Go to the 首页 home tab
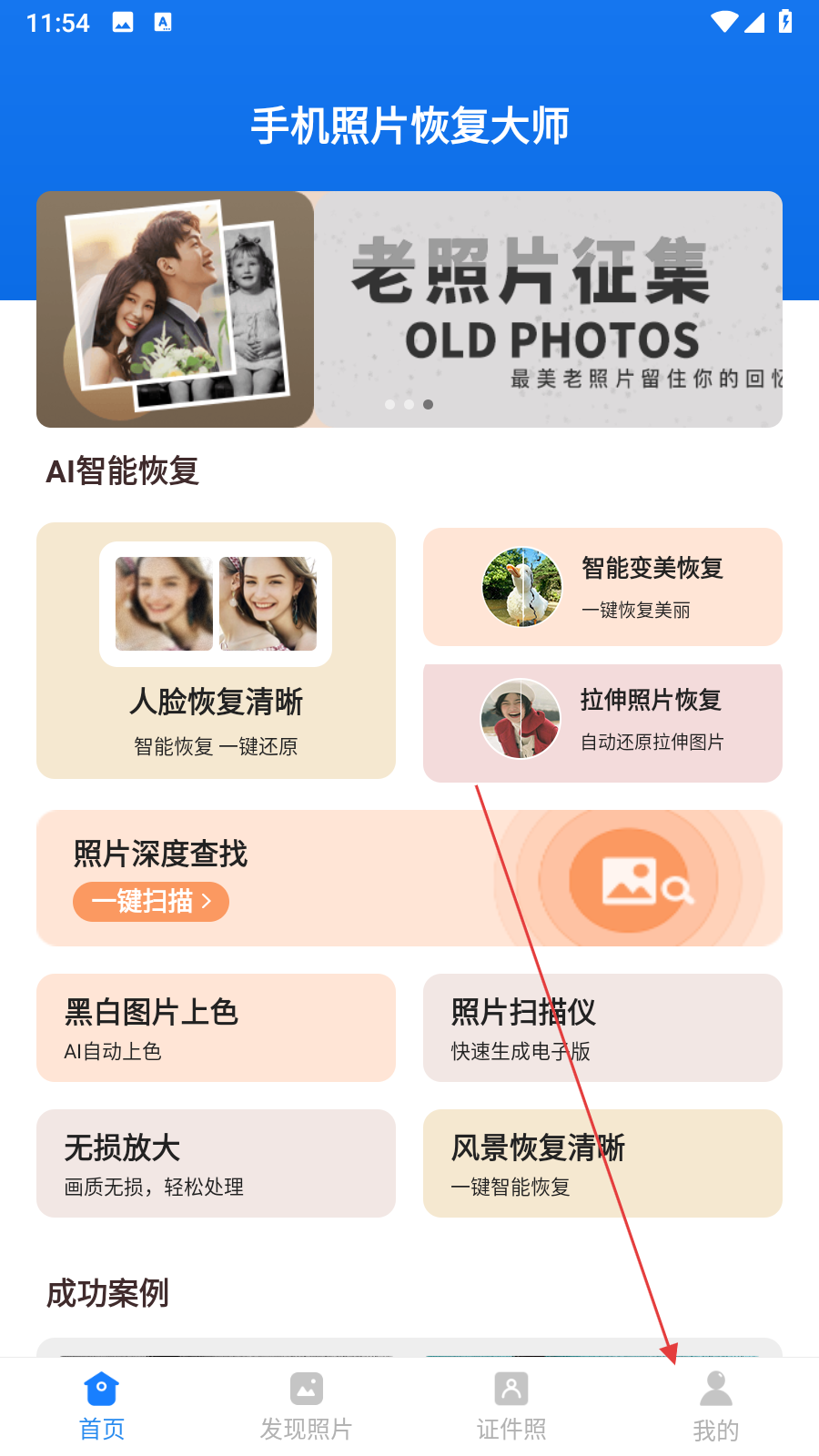Screen dimensions: 819x1456 point(102,1406)
